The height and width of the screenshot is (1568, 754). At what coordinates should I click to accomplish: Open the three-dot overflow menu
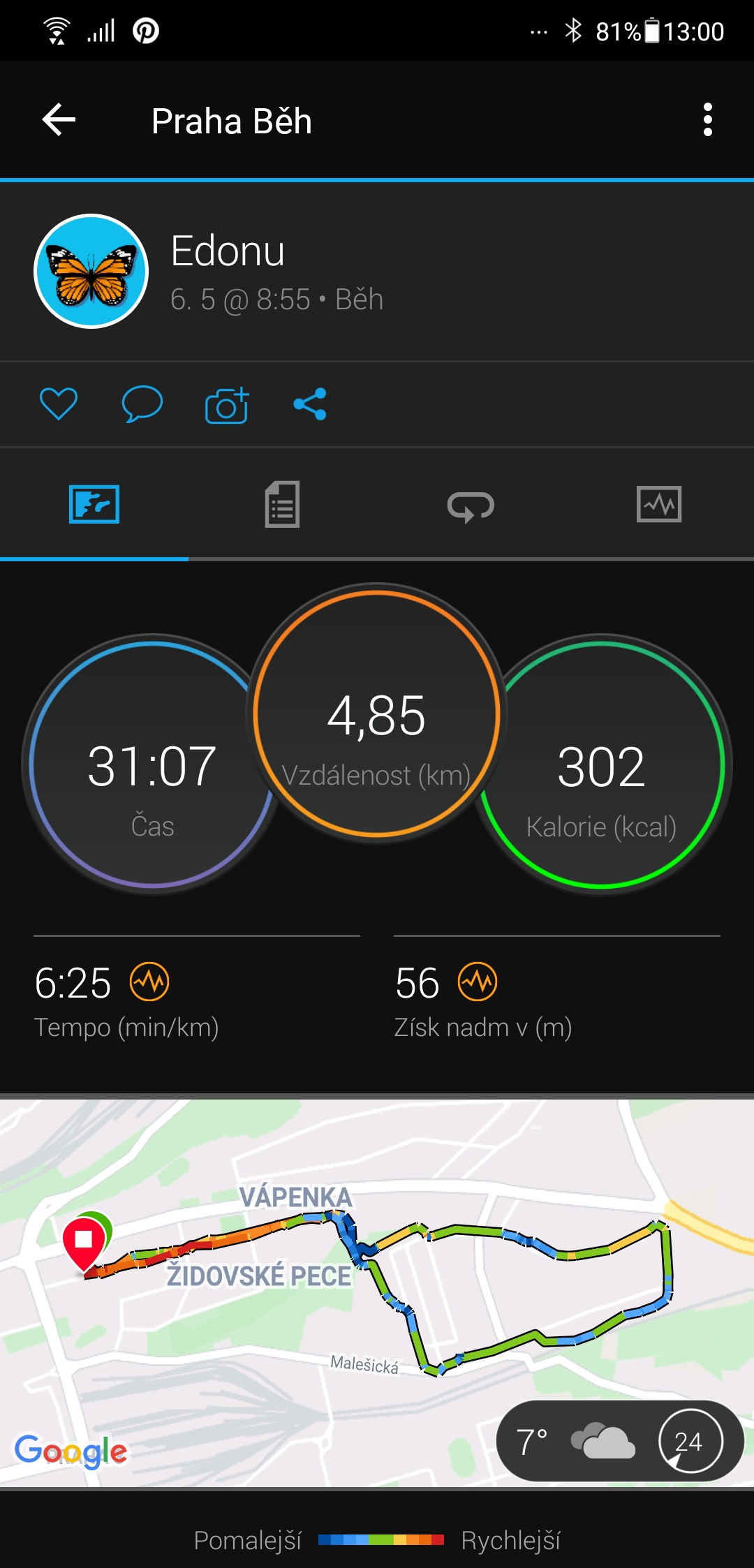point(707,120)
